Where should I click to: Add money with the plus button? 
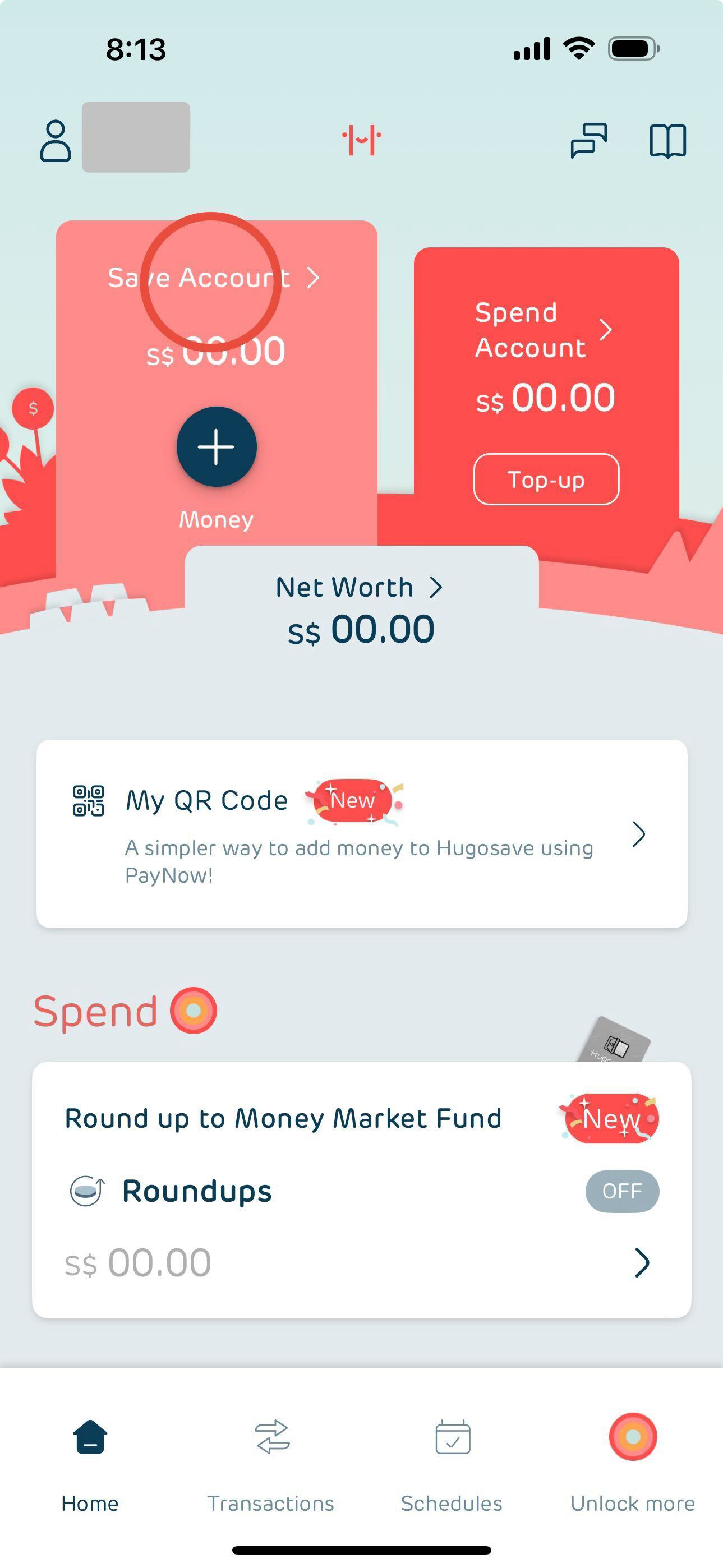click(216, 447)
